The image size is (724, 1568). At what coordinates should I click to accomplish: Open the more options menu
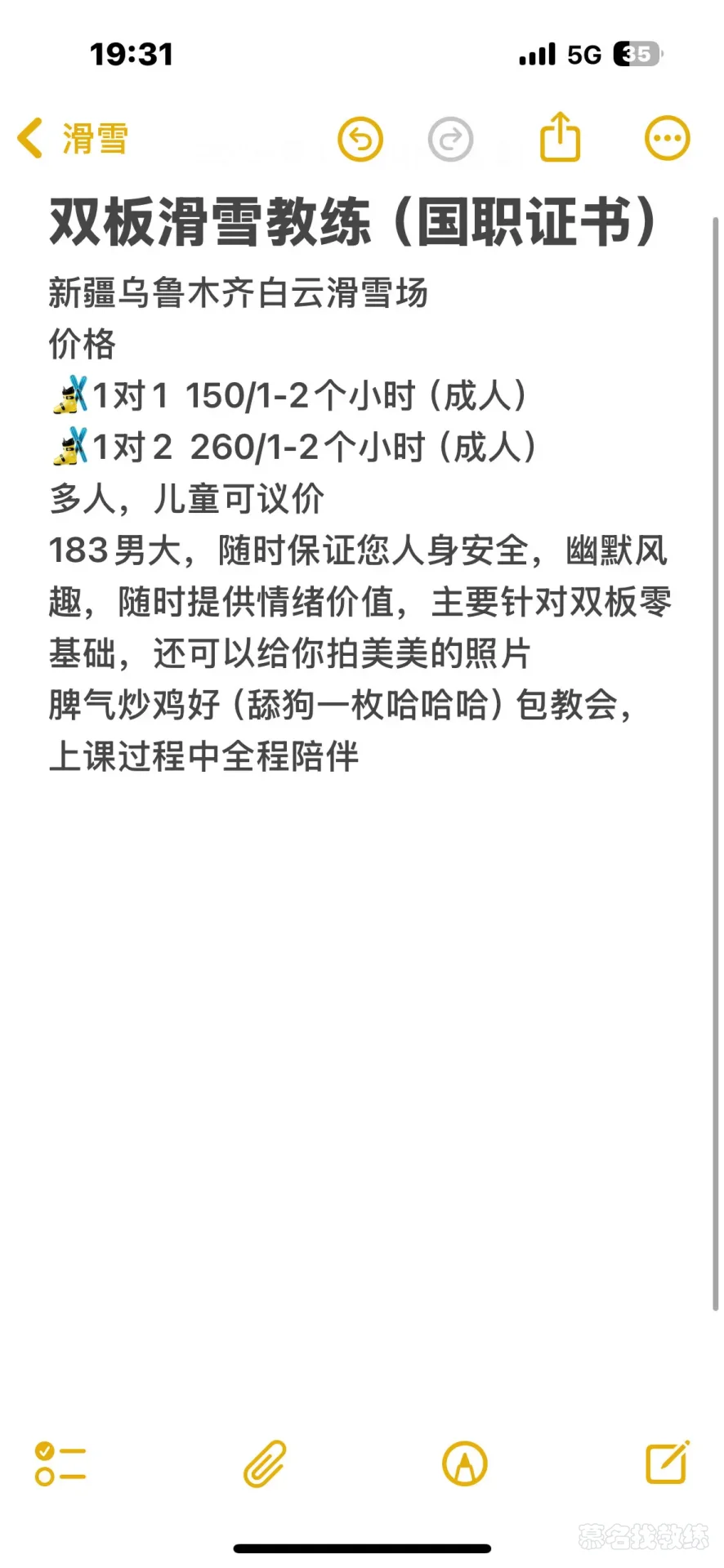(x=667, y=138)
